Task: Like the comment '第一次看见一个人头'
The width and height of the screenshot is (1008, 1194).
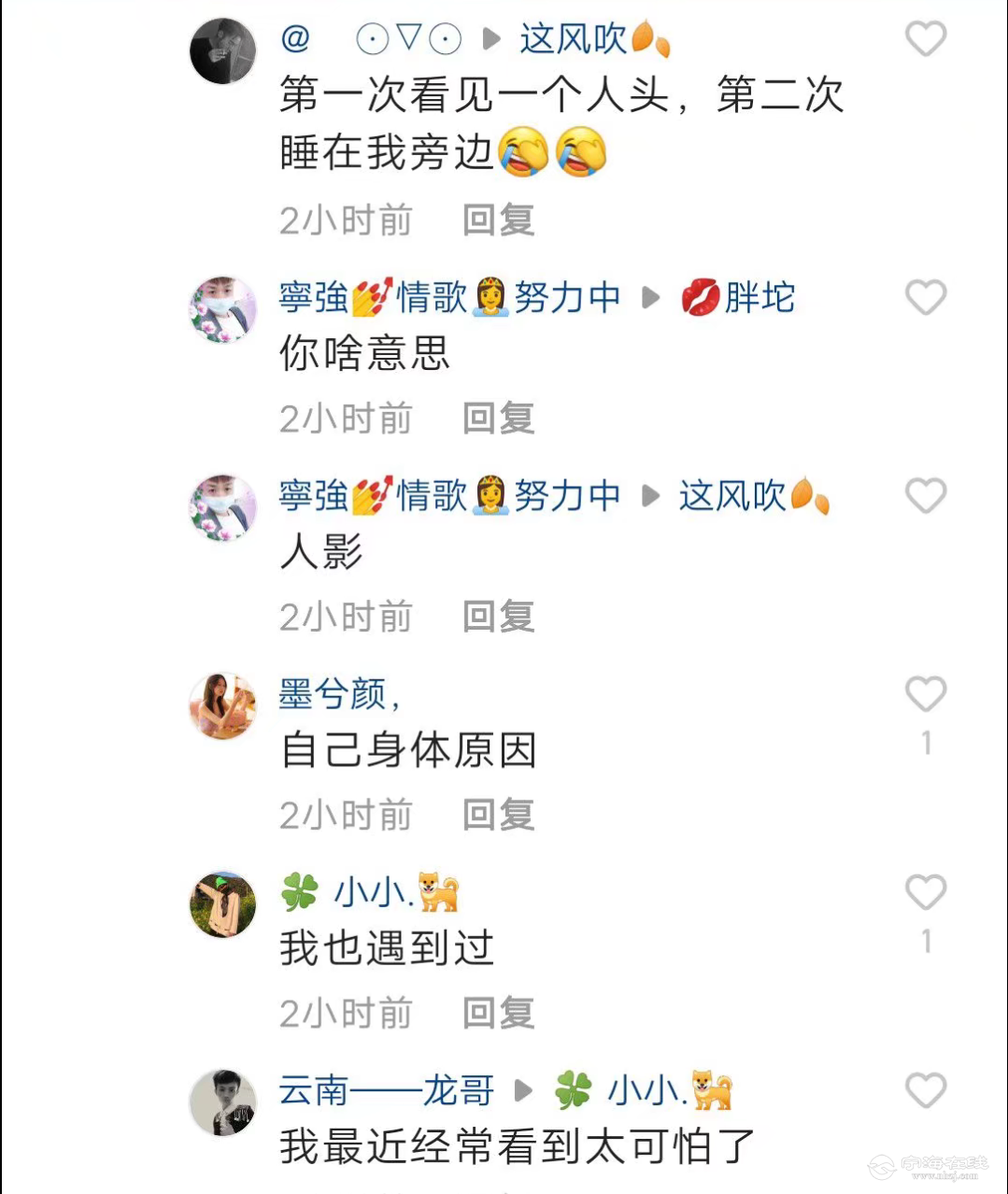Action: pyautogui.click(x=926, y=39)
